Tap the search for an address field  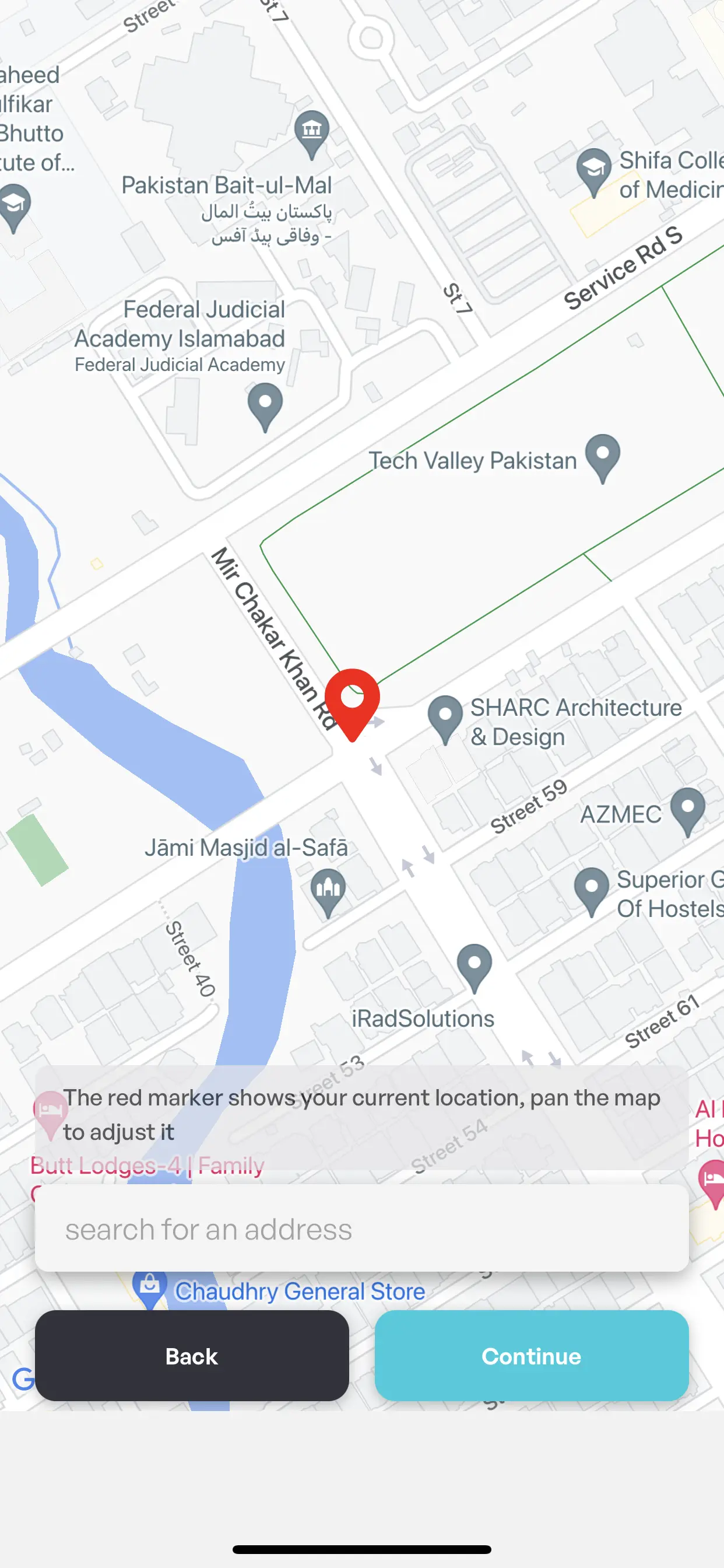click(x=361, y=1229)
